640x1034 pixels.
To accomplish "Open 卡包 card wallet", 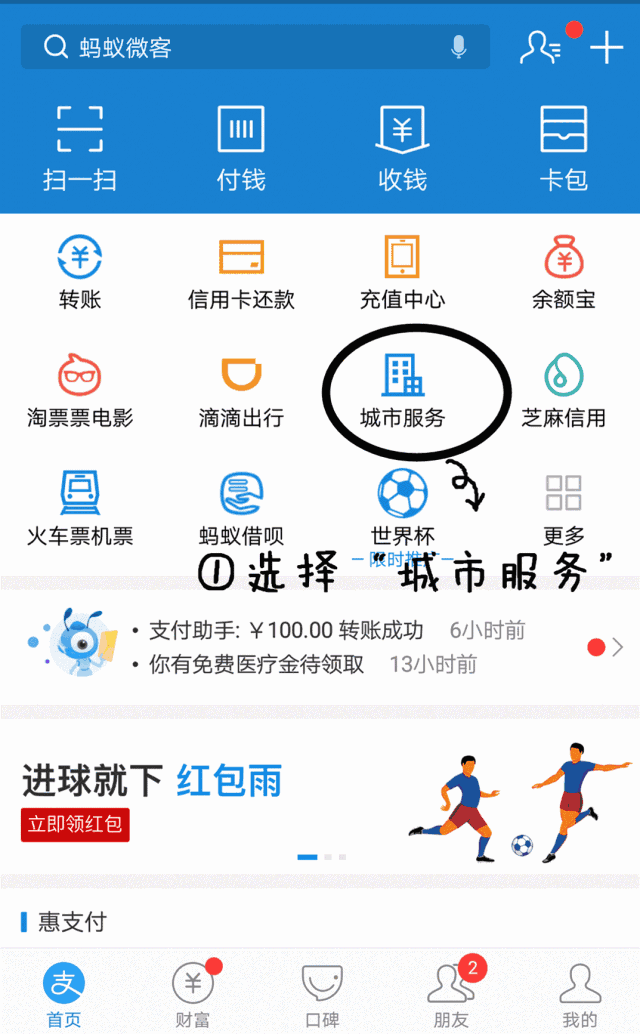I will pos(563,148).
